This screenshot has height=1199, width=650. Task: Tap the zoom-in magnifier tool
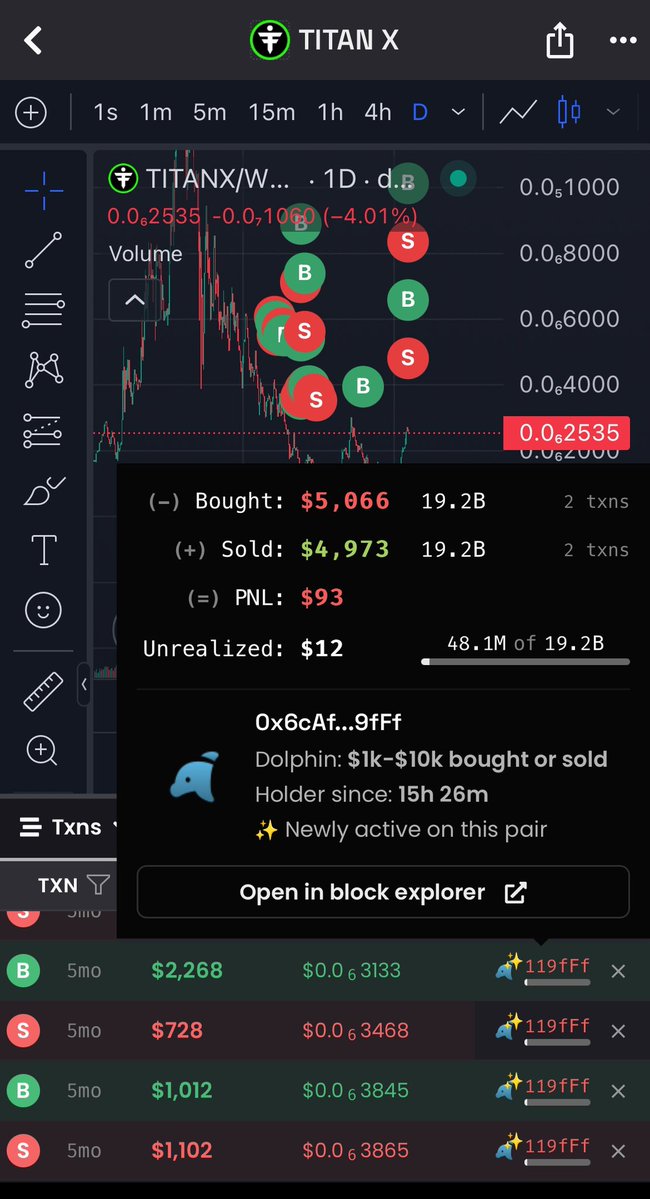coord(42,751)
